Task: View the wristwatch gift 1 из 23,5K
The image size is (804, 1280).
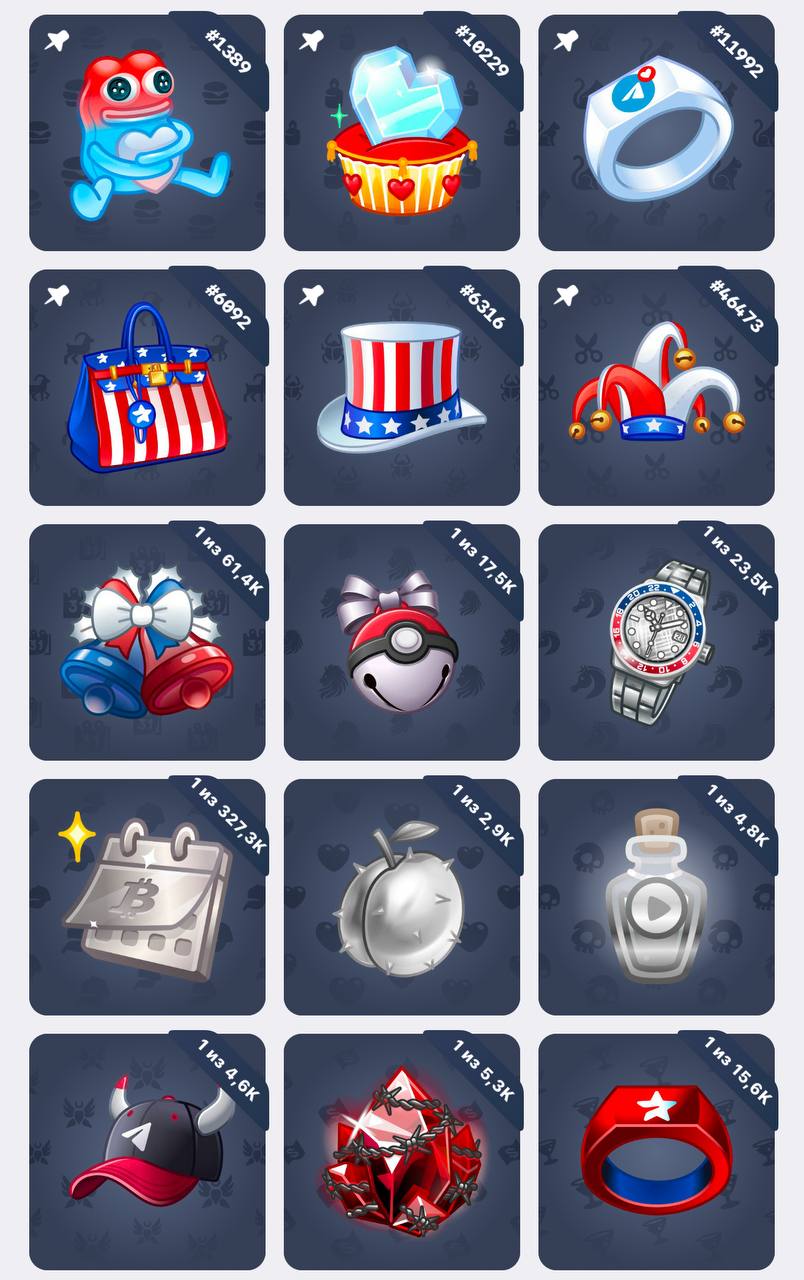Action: point(656,643)
